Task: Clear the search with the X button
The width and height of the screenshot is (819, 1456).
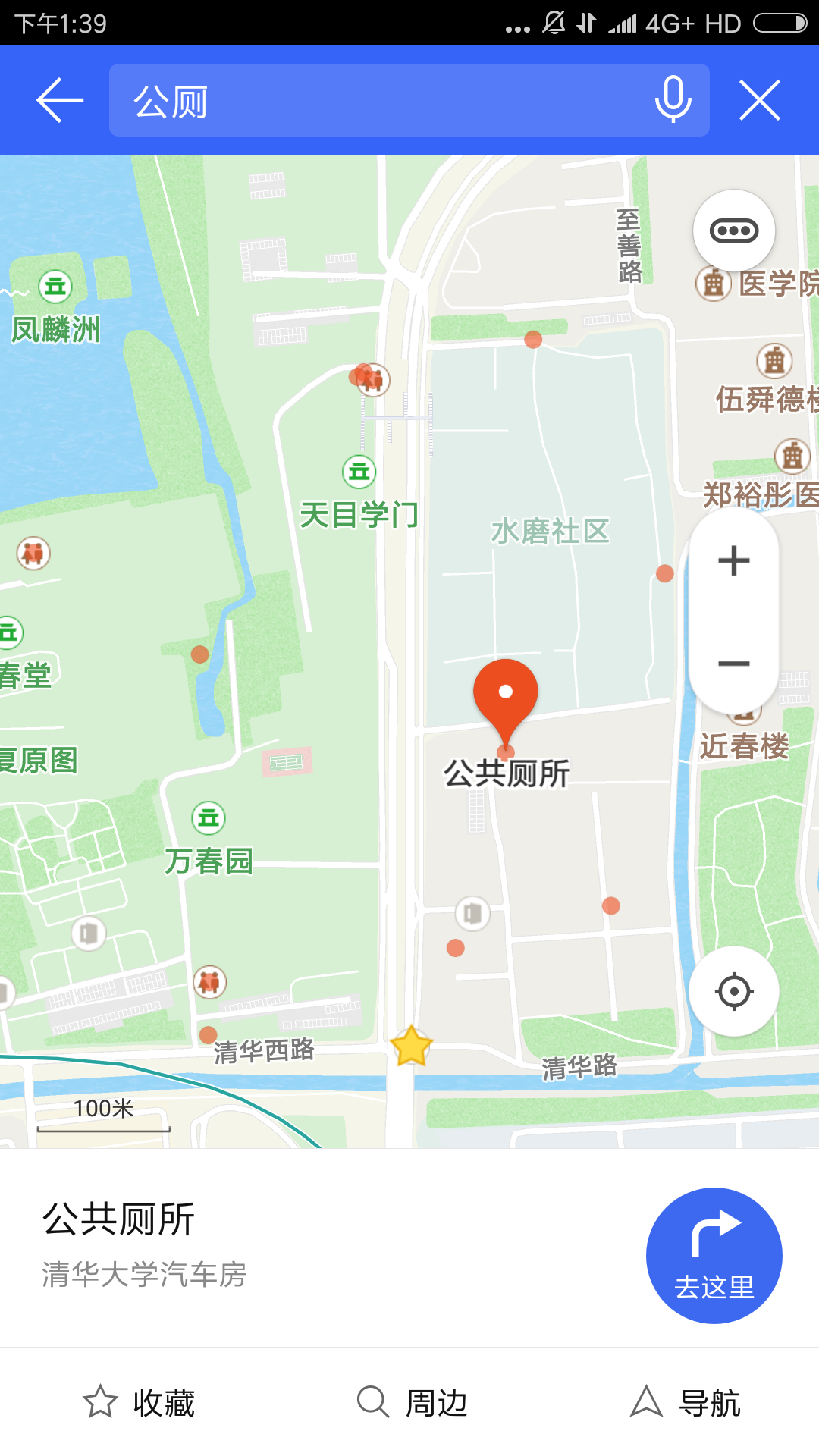Action: [x=759, y=100]
